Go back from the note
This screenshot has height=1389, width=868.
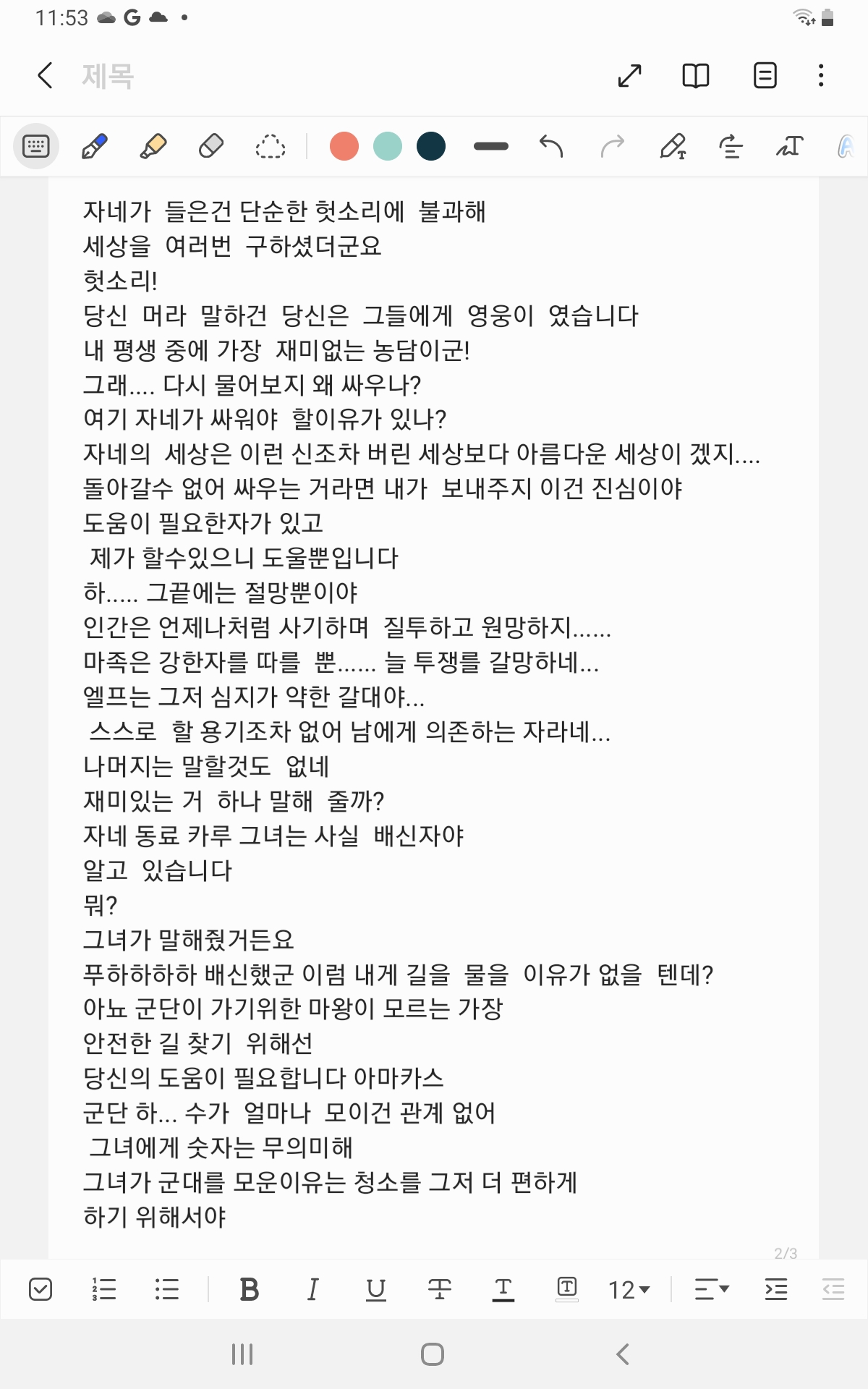(45, 75)
